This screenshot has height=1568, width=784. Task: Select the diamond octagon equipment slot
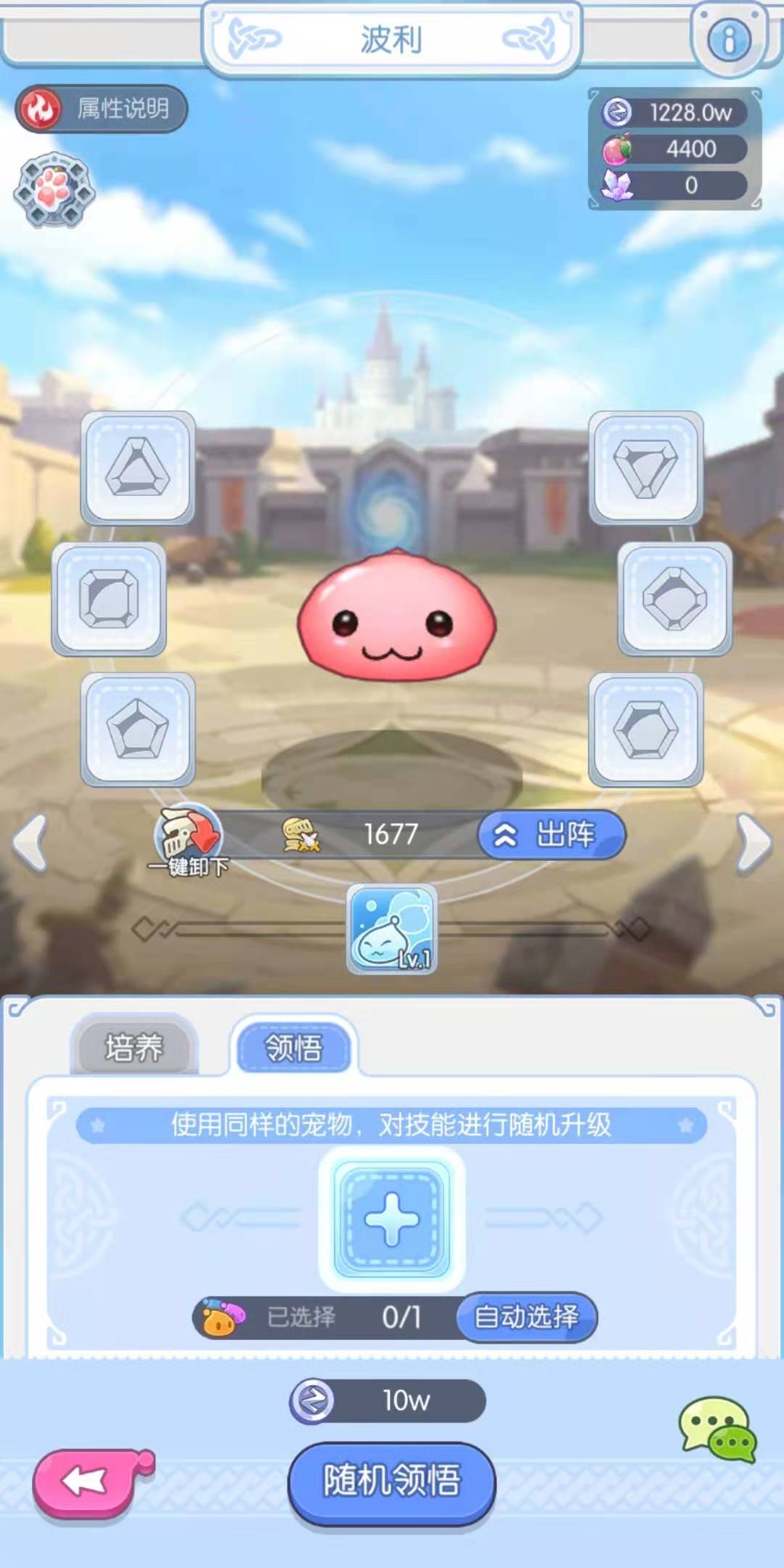[674, 599]
